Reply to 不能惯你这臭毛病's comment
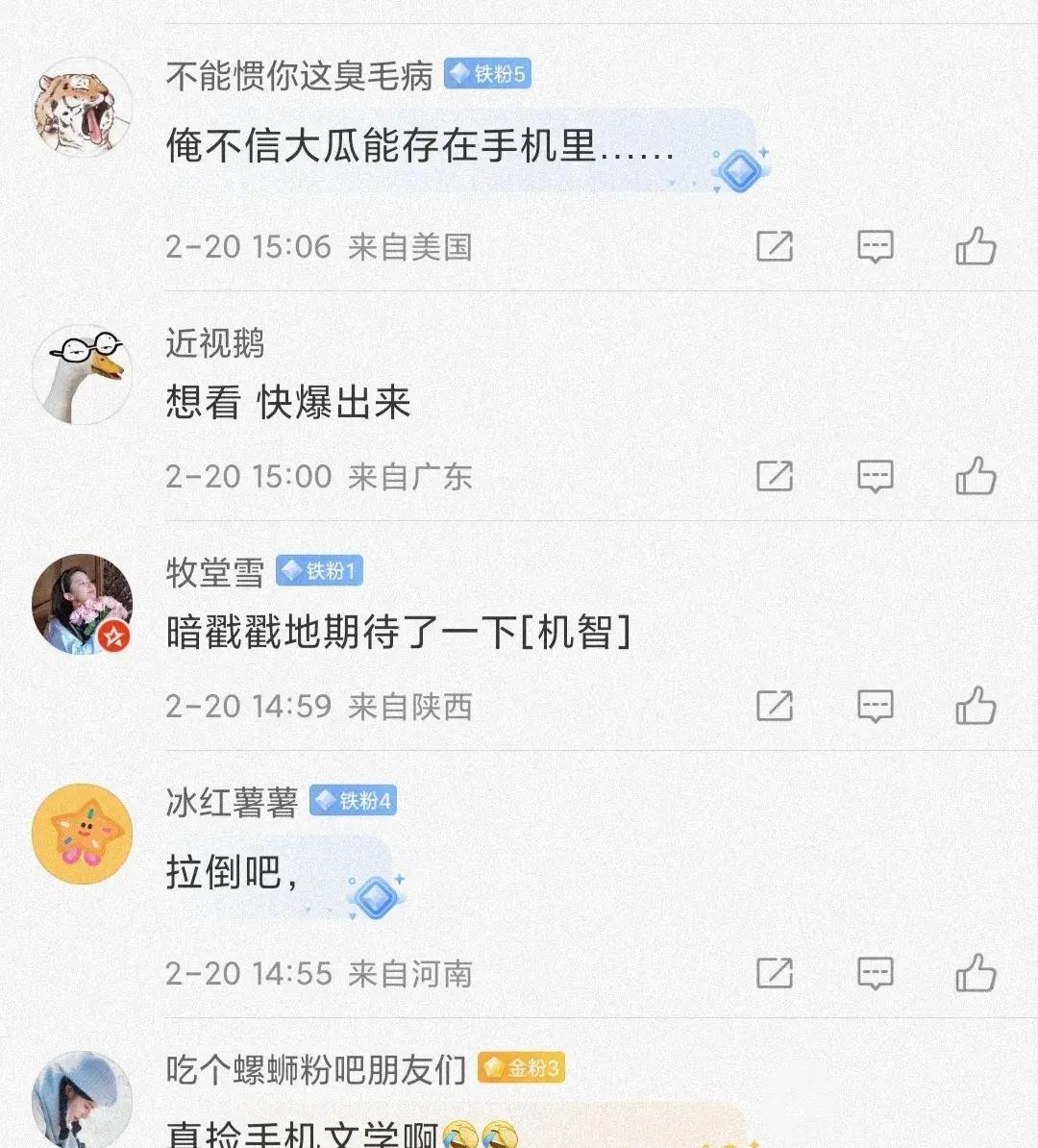This screenshot has width=1038, height=1148. (x=875, y=247)
